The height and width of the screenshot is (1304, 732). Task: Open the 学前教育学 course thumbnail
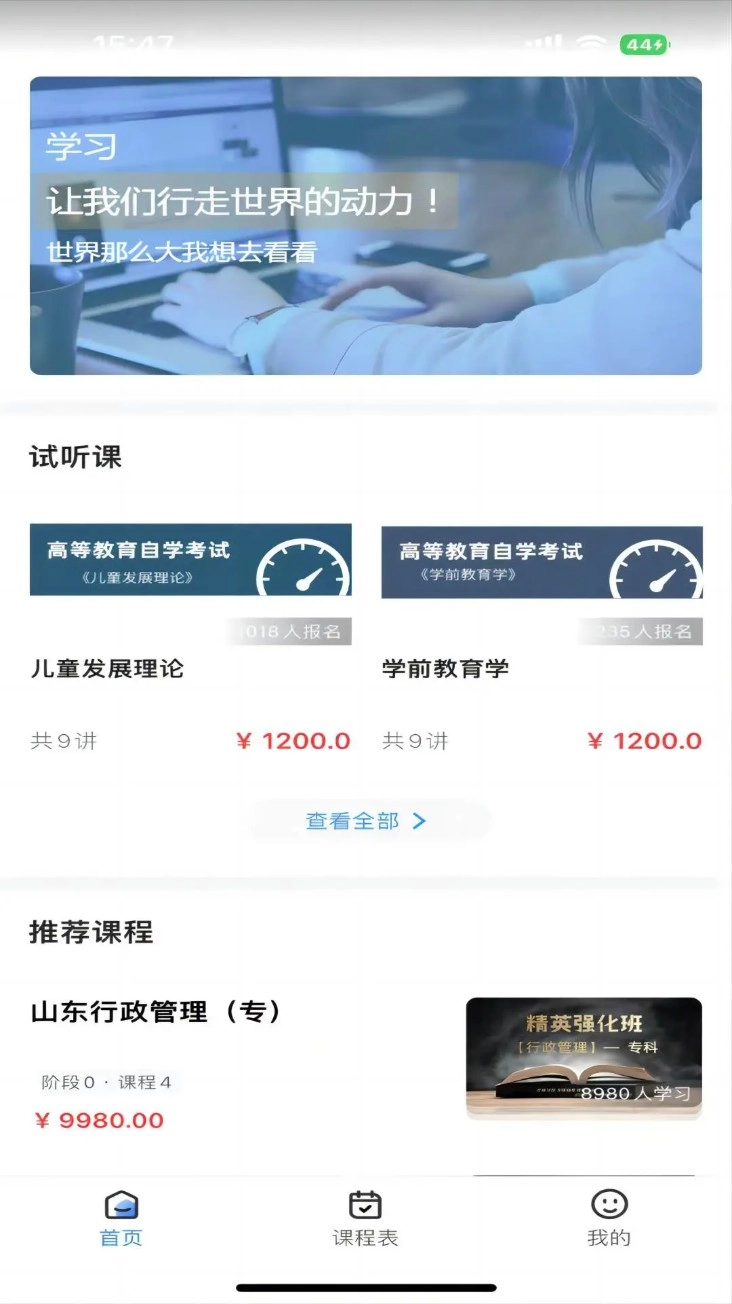(541, 560)
